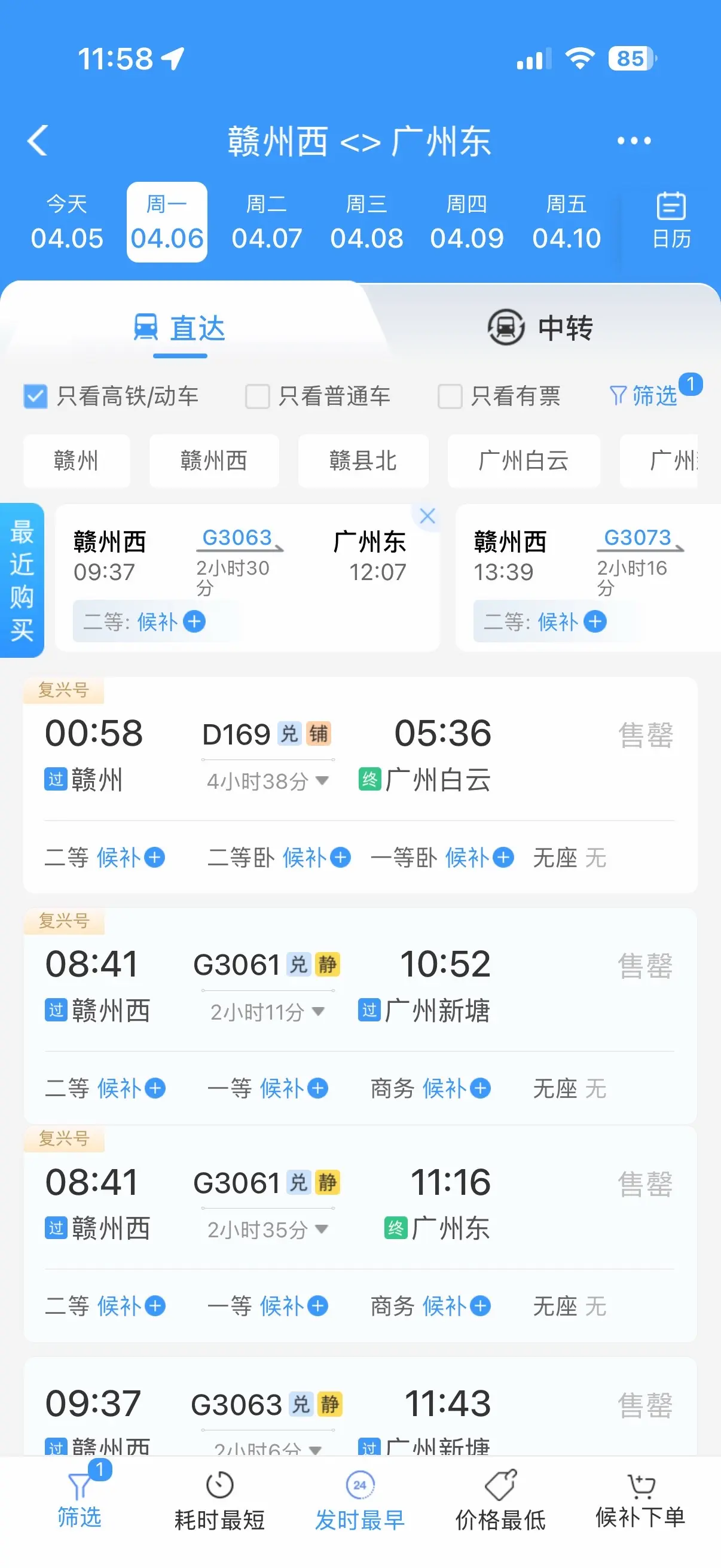Select the 04.08 Wednesday date tab

pyautogui.click(x=368, y=221)
